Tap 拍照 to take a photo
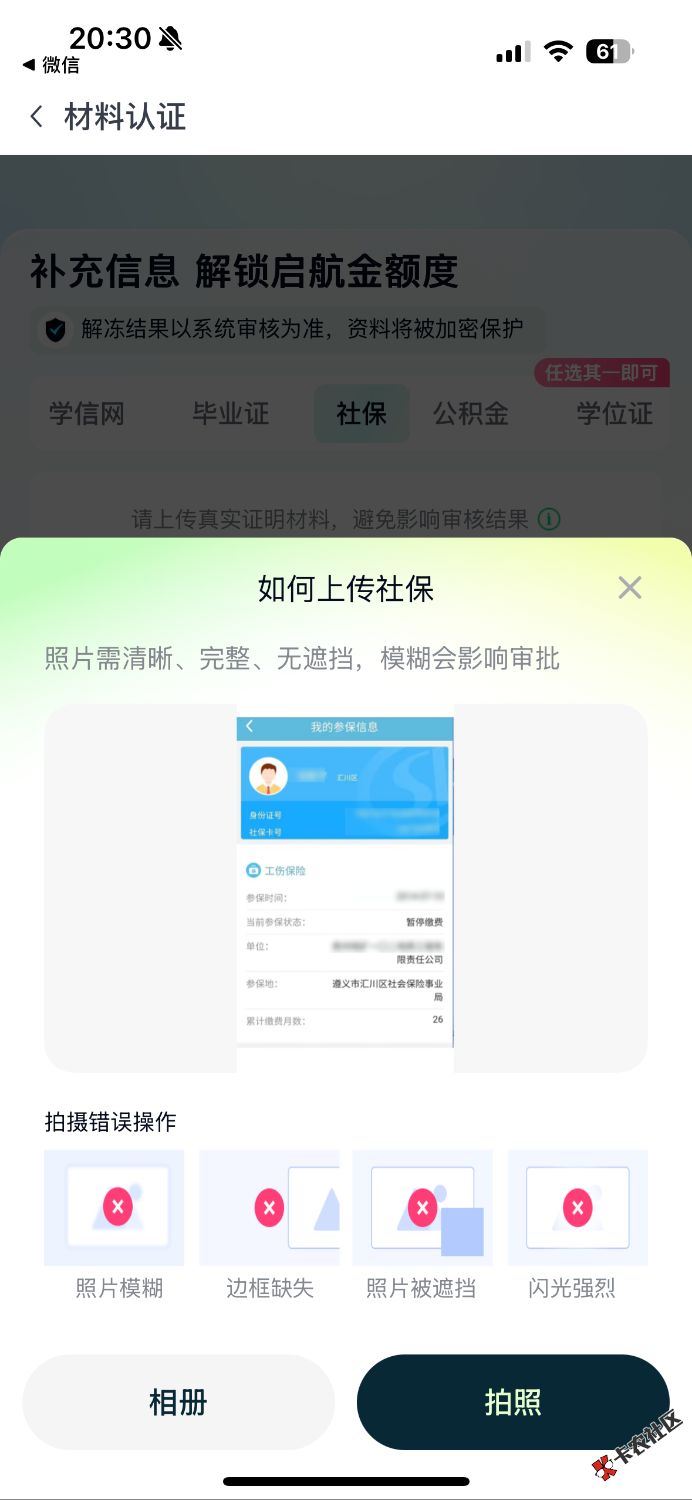This screenshot has height=1500, width=692. (x=512, y=1402)
